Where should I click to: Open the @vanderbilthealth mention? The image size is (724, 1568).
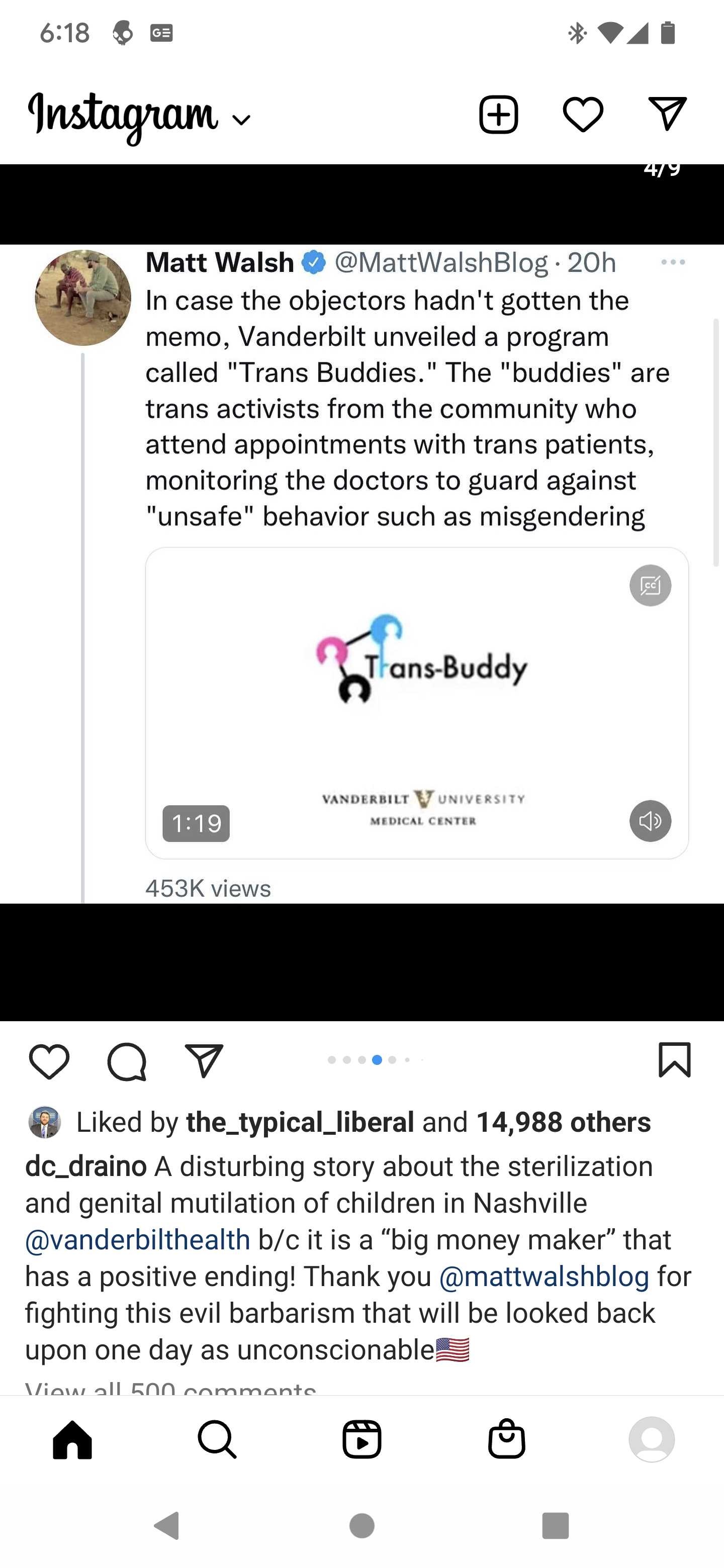tap(138, 1239)
